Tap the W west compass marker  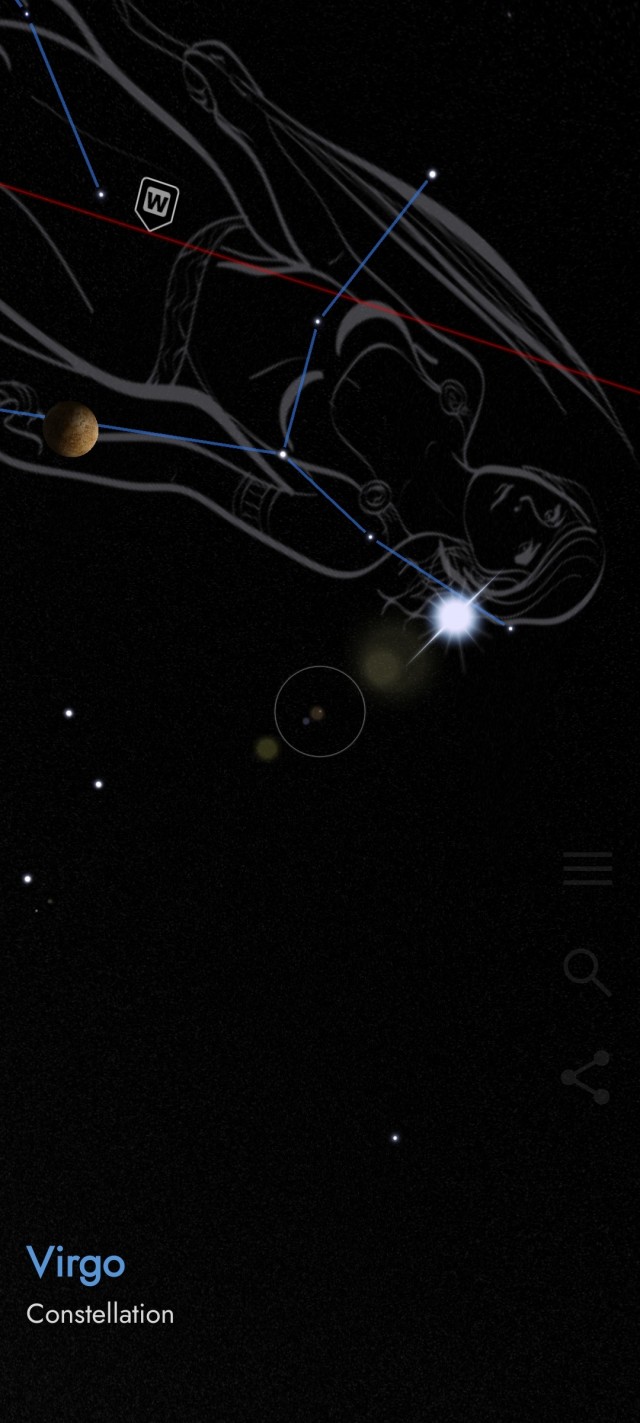tap(157, 204)
